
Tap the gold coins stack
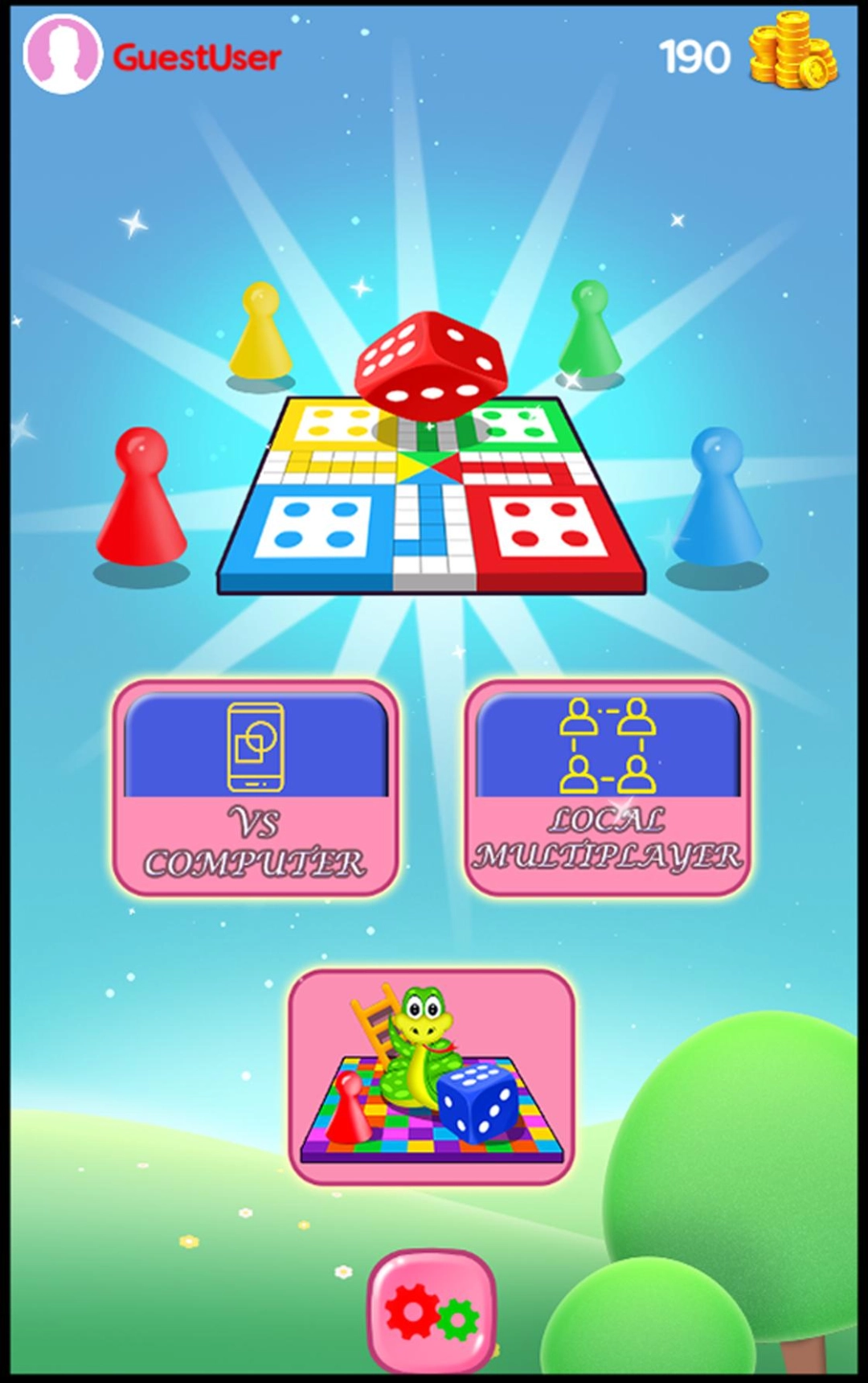792,50
